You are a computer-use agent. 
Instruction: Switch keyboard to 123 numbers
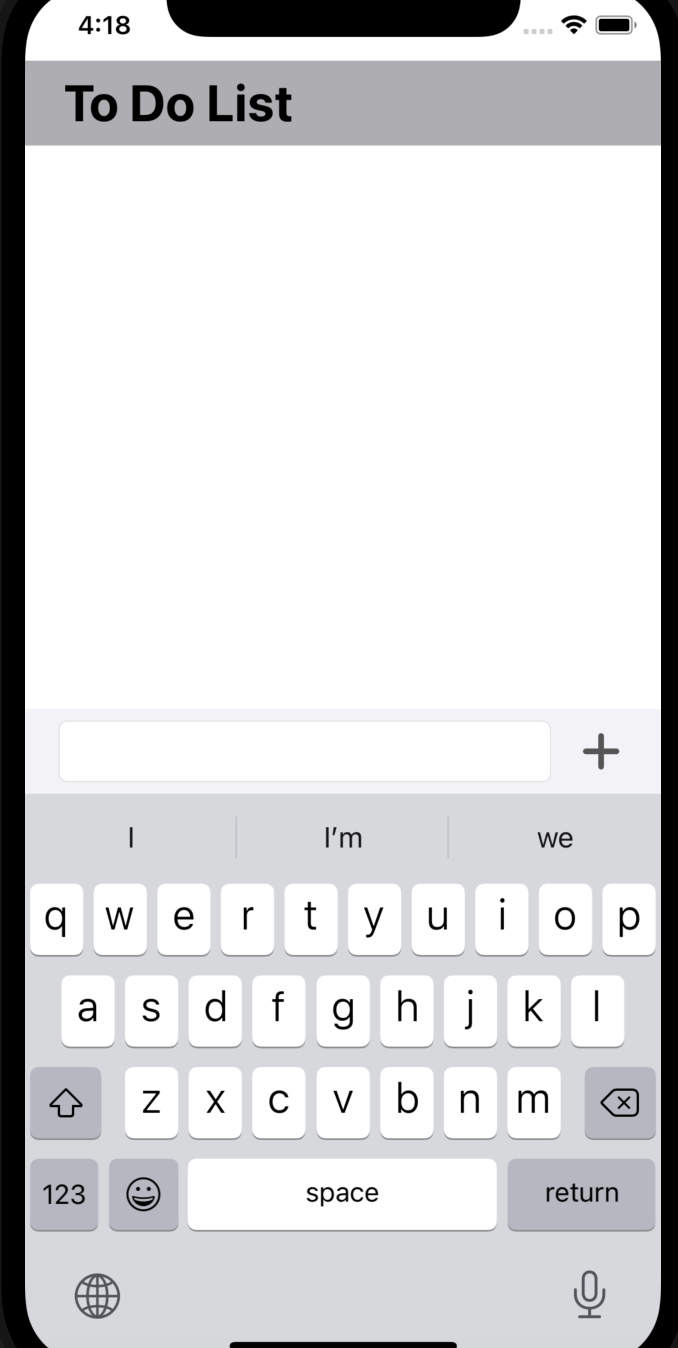coord(64,1194)
